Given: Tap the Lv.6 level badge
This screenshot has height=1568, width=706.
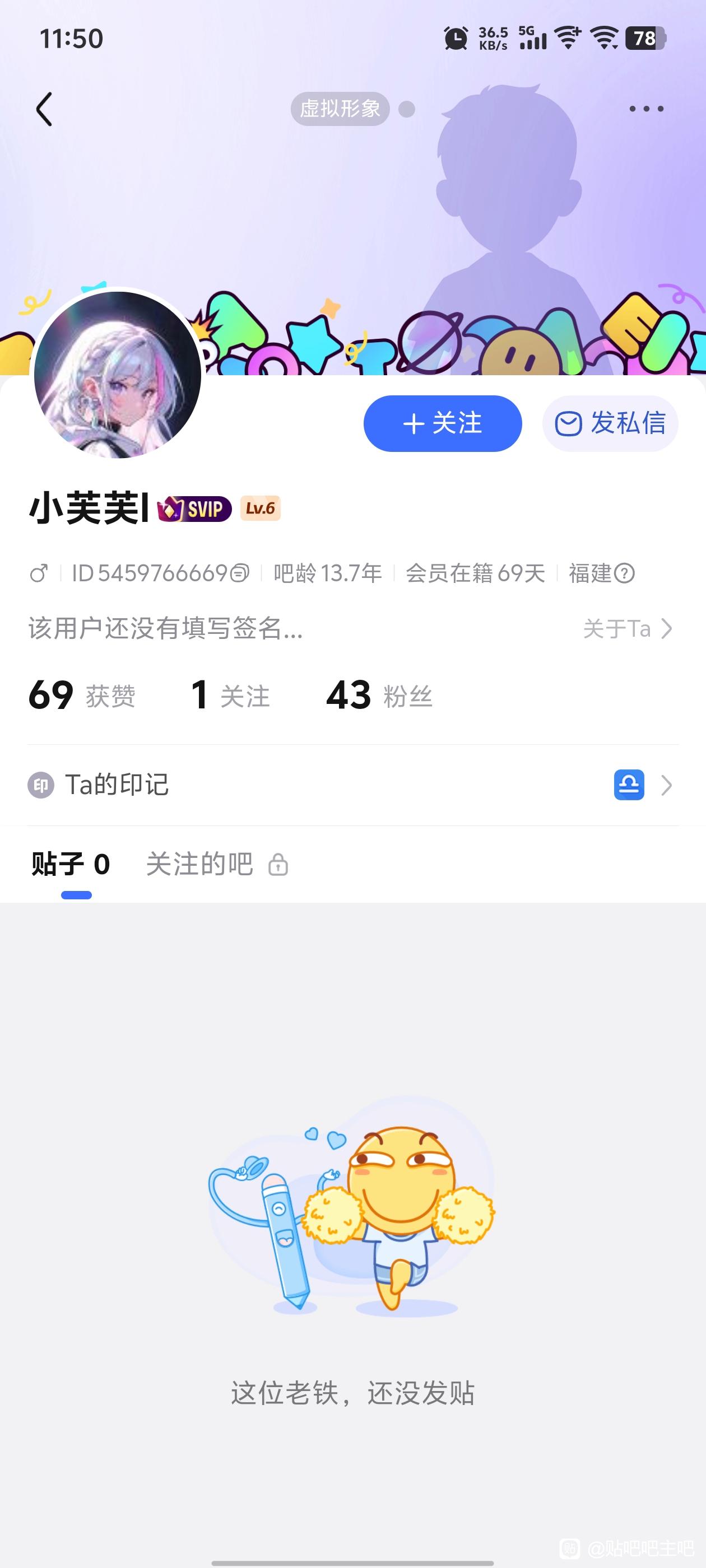Looking at the screenshot, I should point(260,508).
